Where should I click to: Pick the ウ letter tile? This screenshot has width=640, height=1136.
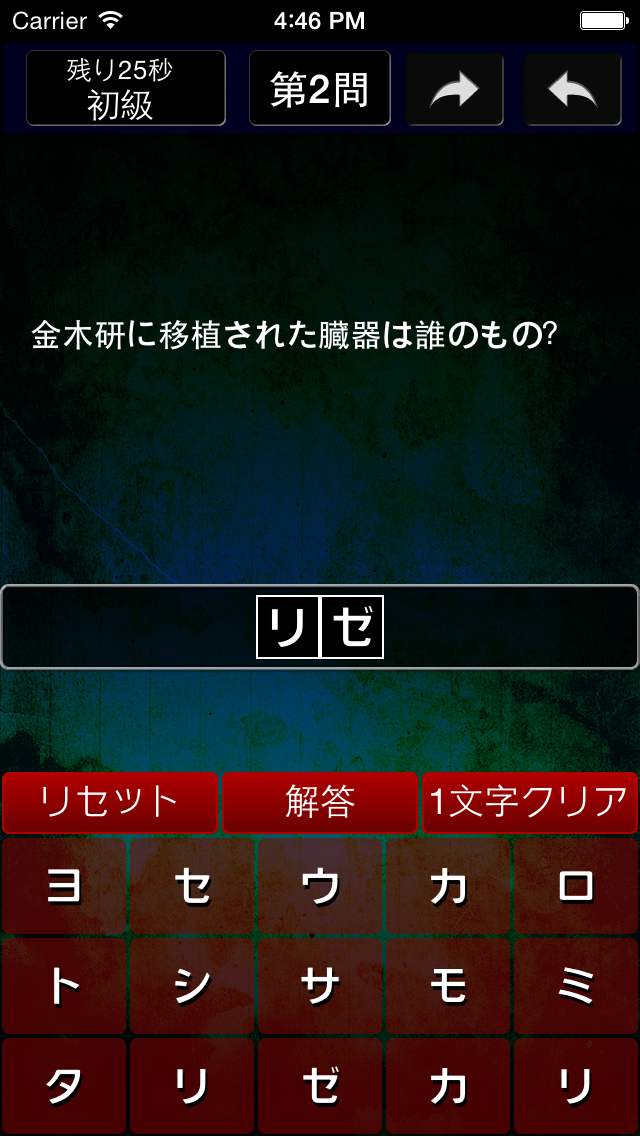pyautogui.click(x=320, y=887)
